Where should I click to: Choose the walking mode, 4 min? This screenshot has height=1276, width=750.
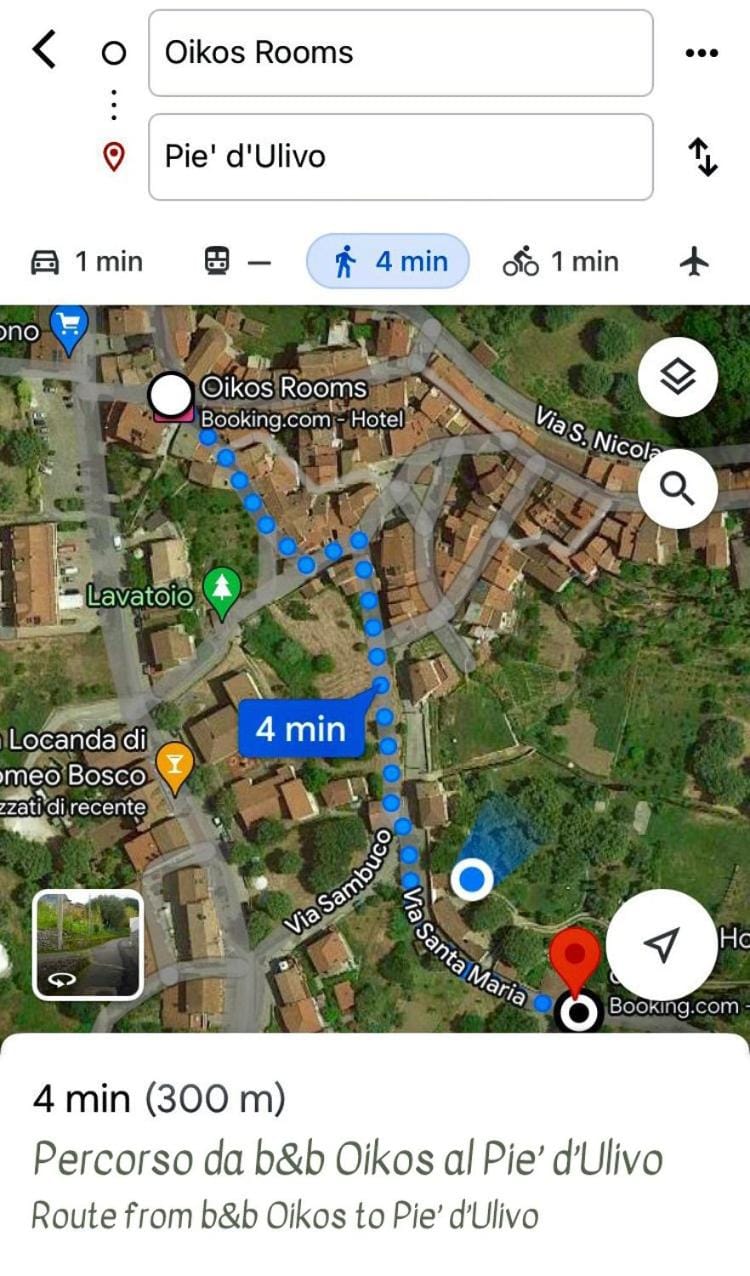(x=388, y=262)
